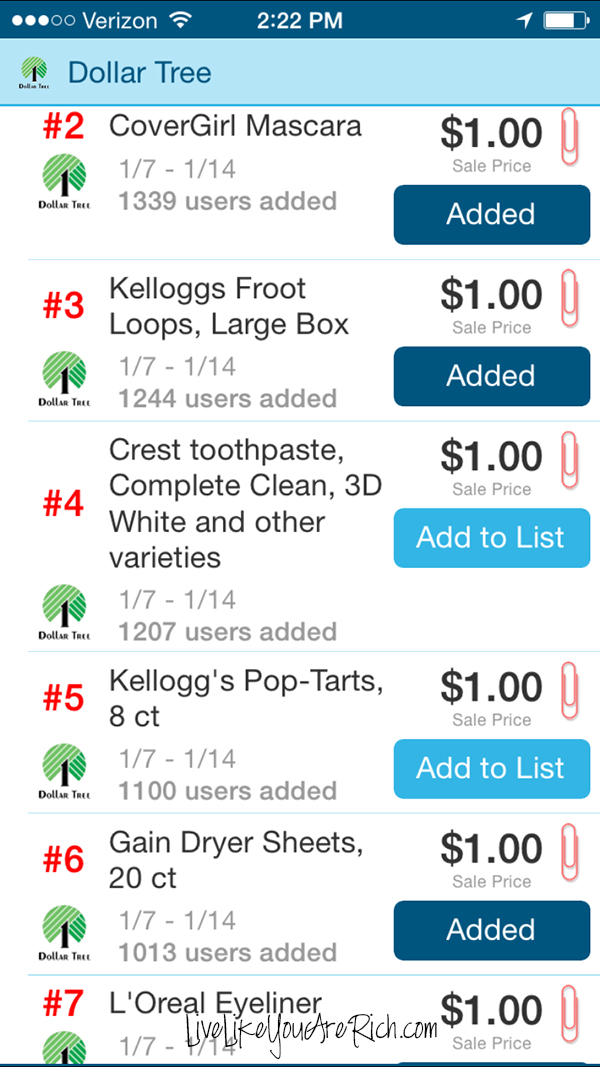The image size is (600, 1067).
Task: Tap paperclip icon for Gain Dryer Sheets
Action: click(569, 853)
